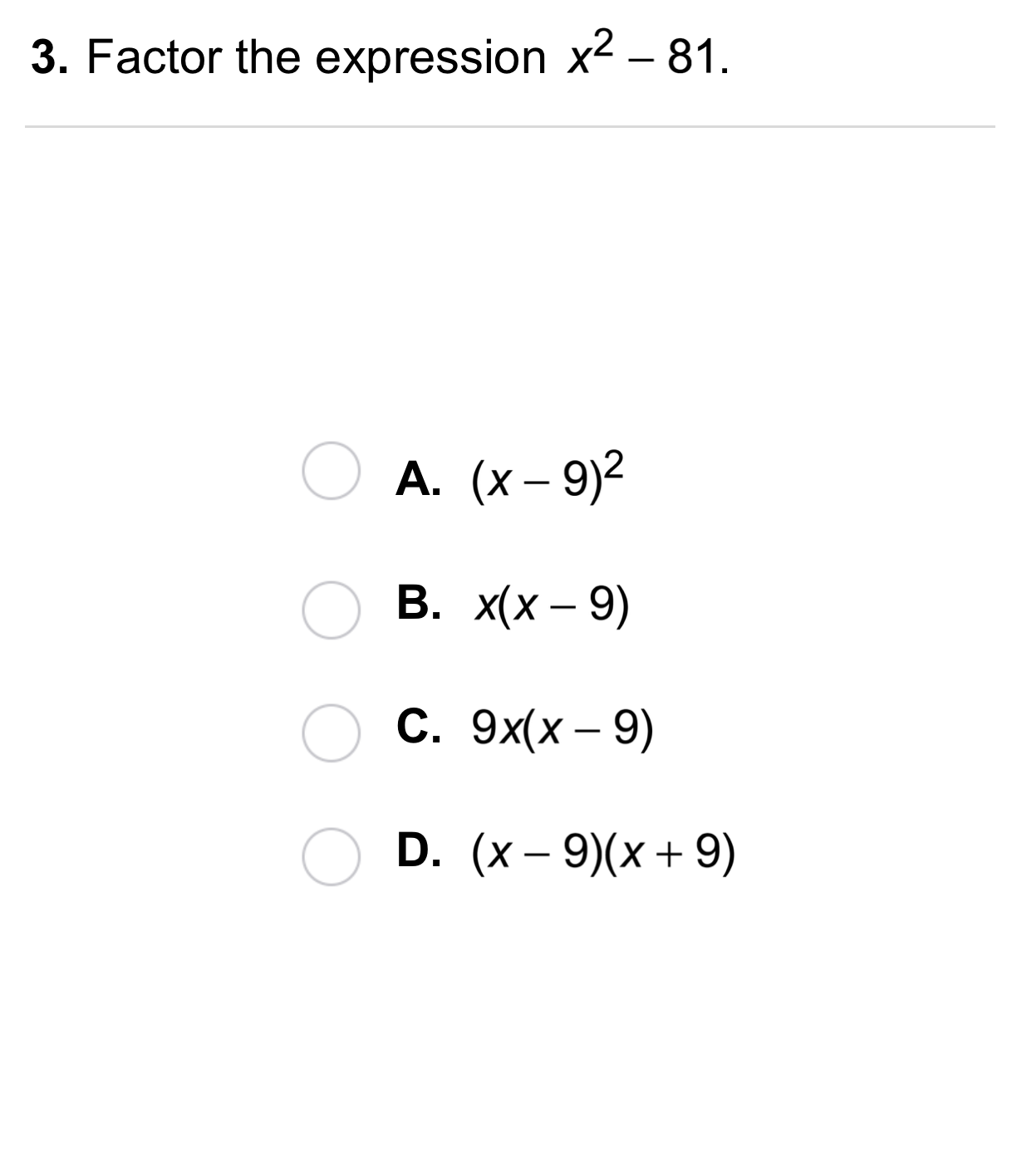The height and width of the screenshot is (1176, 1012).
Task: Pick answer C, 9x(x – 9)
Action: click(x=331, y=733)
